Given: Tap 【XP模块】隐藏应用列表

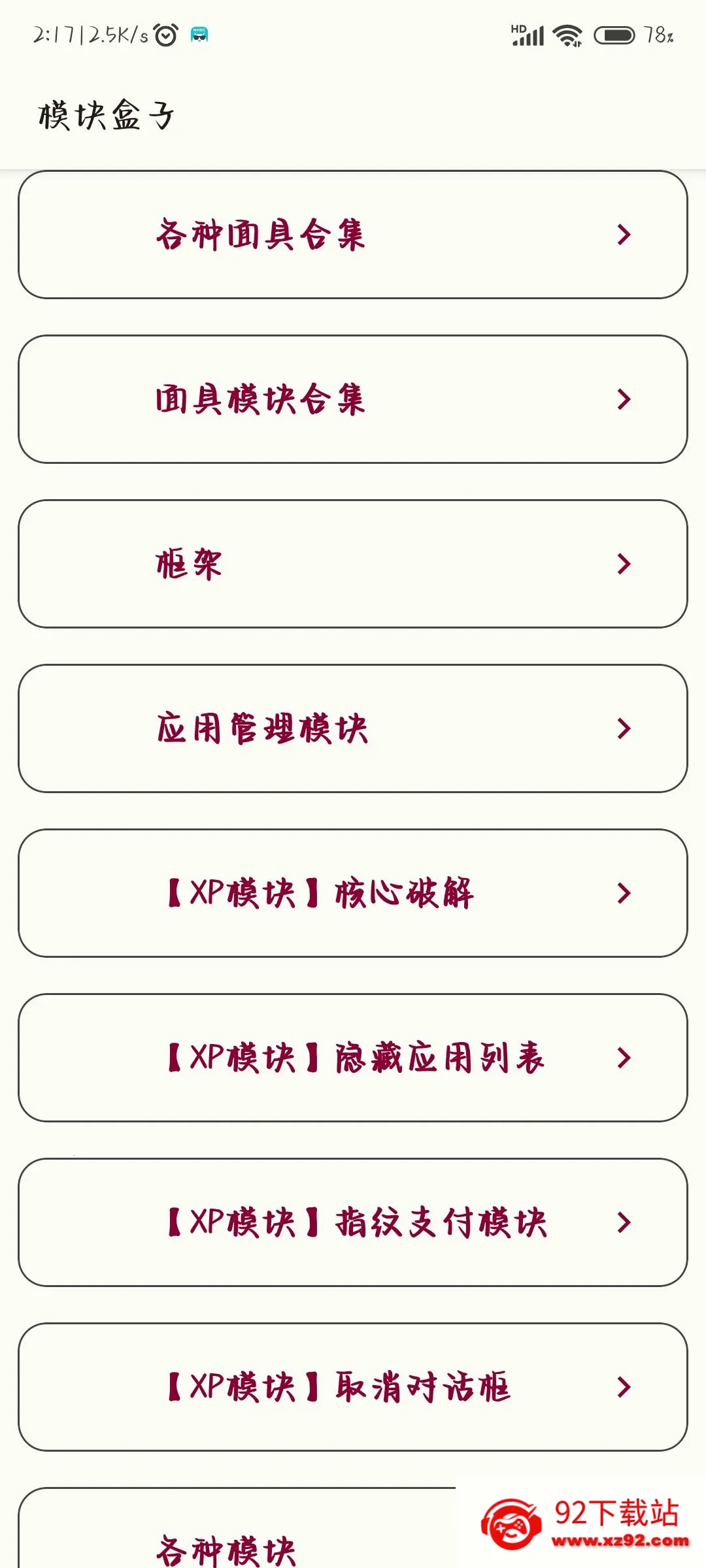Looking at the screenshot, I should [353, 1058].
